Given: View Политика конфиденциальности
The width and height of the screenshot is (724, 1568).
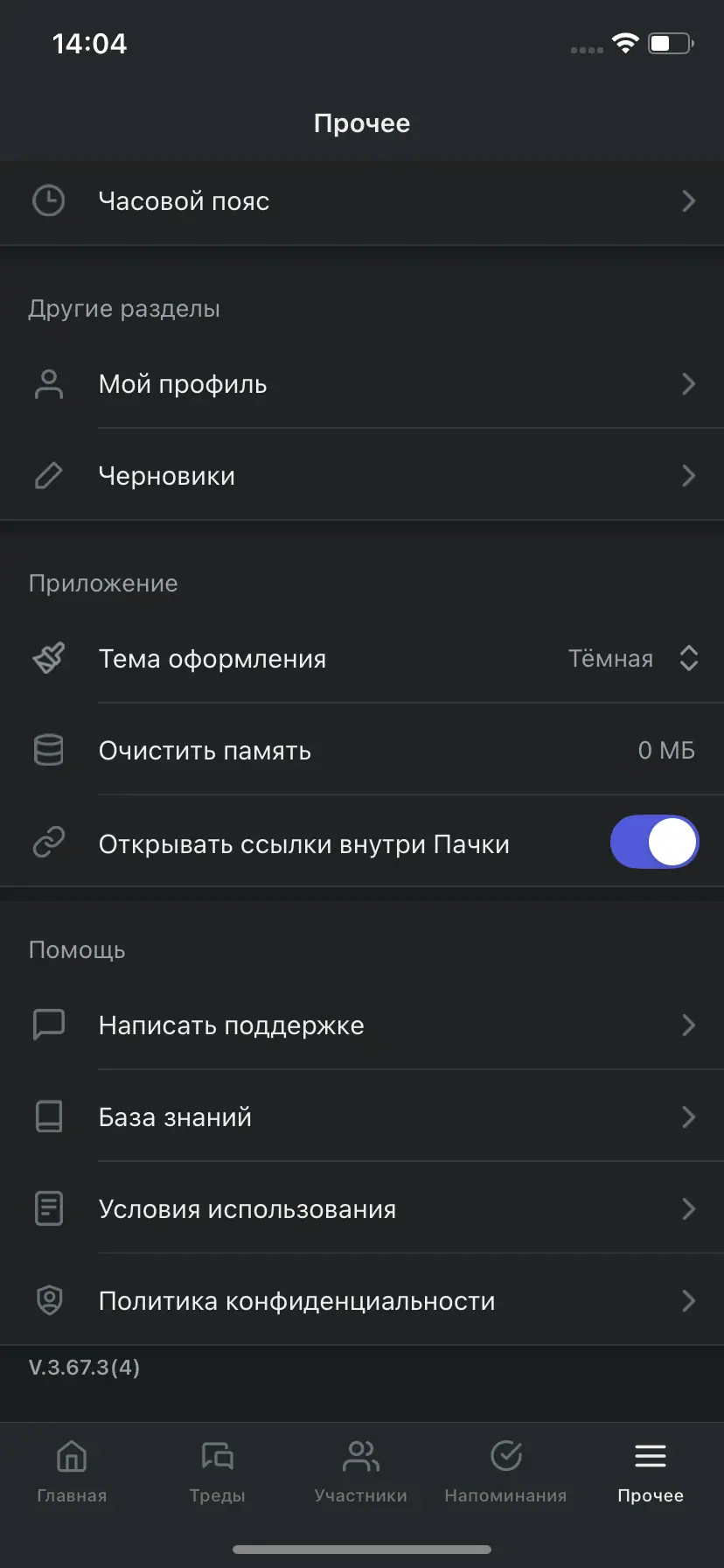Looking at the screenshot, I should pos(362,1301).
